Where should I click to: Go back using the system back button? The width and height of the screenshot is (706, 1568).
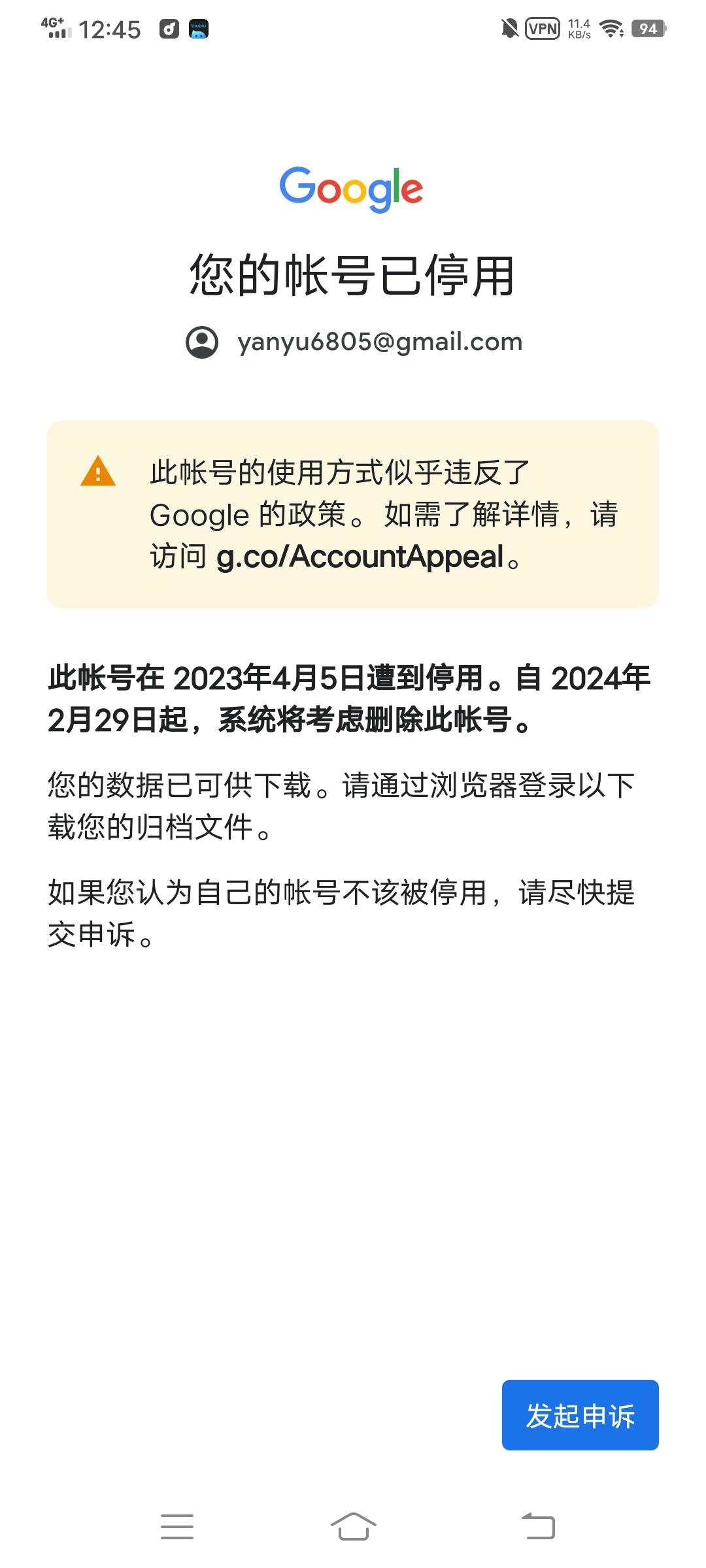point(539,1527)
